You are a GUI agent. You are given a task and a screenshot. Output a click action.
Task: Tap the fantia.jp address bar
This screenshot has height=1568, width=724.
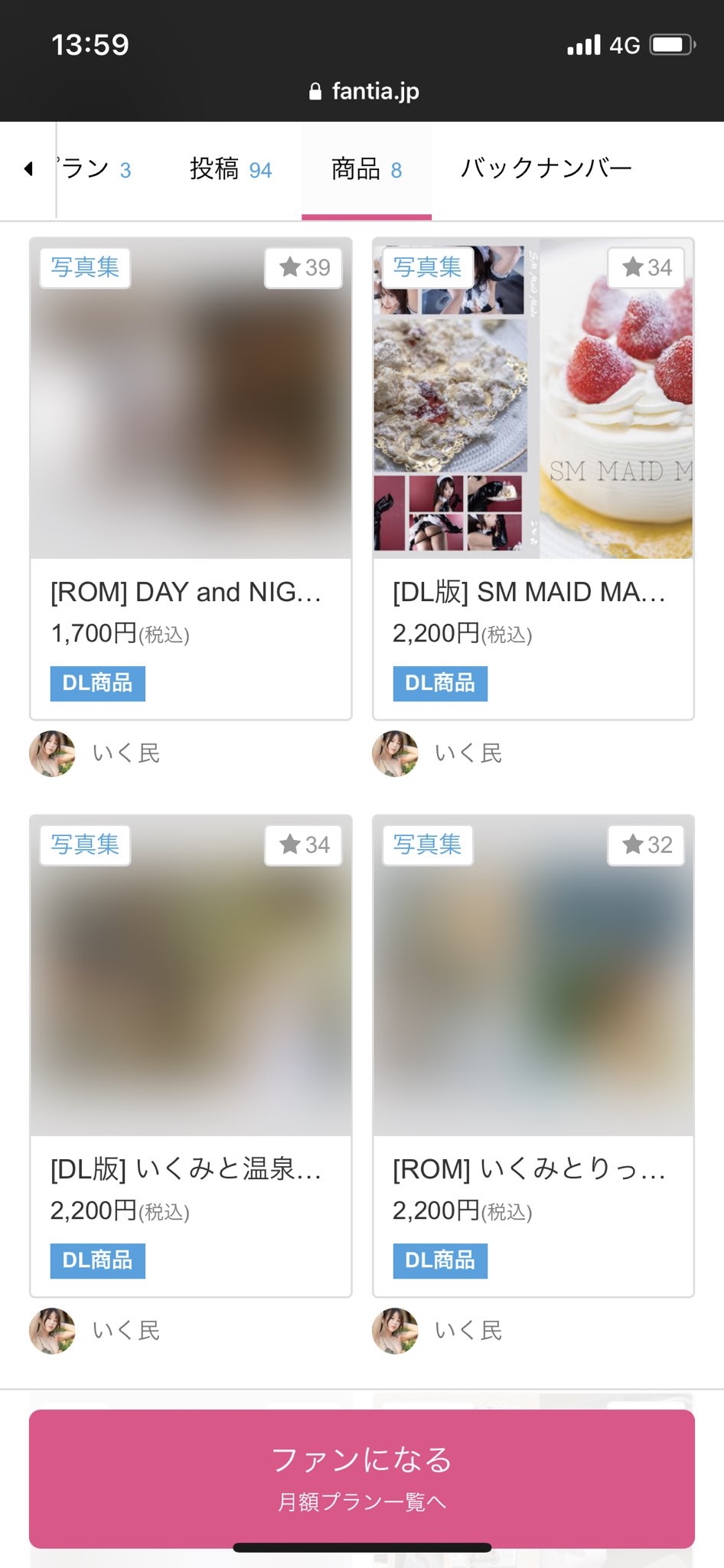point(364,91)
